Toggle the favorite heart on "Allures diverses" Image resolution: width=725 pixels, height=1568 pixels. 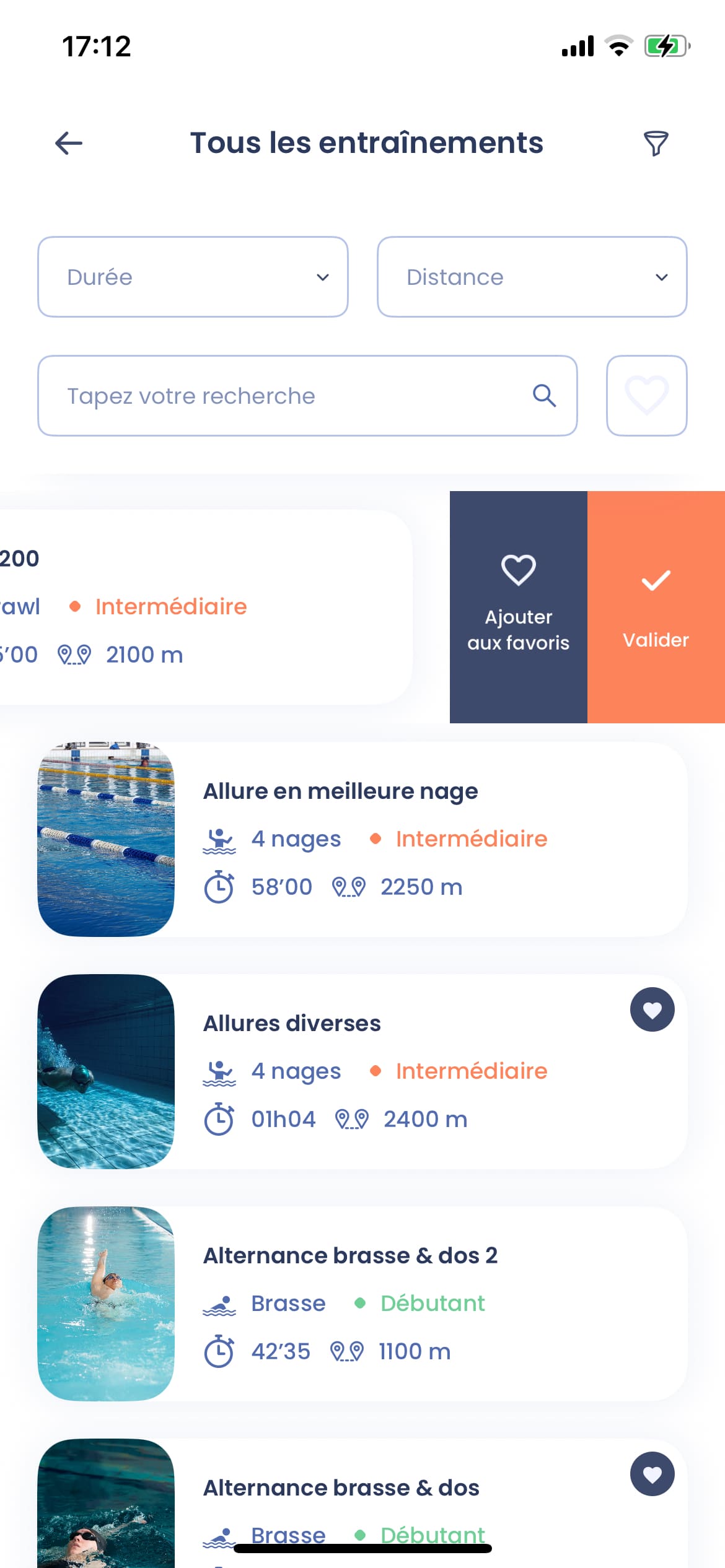[x=652, y=1009]
